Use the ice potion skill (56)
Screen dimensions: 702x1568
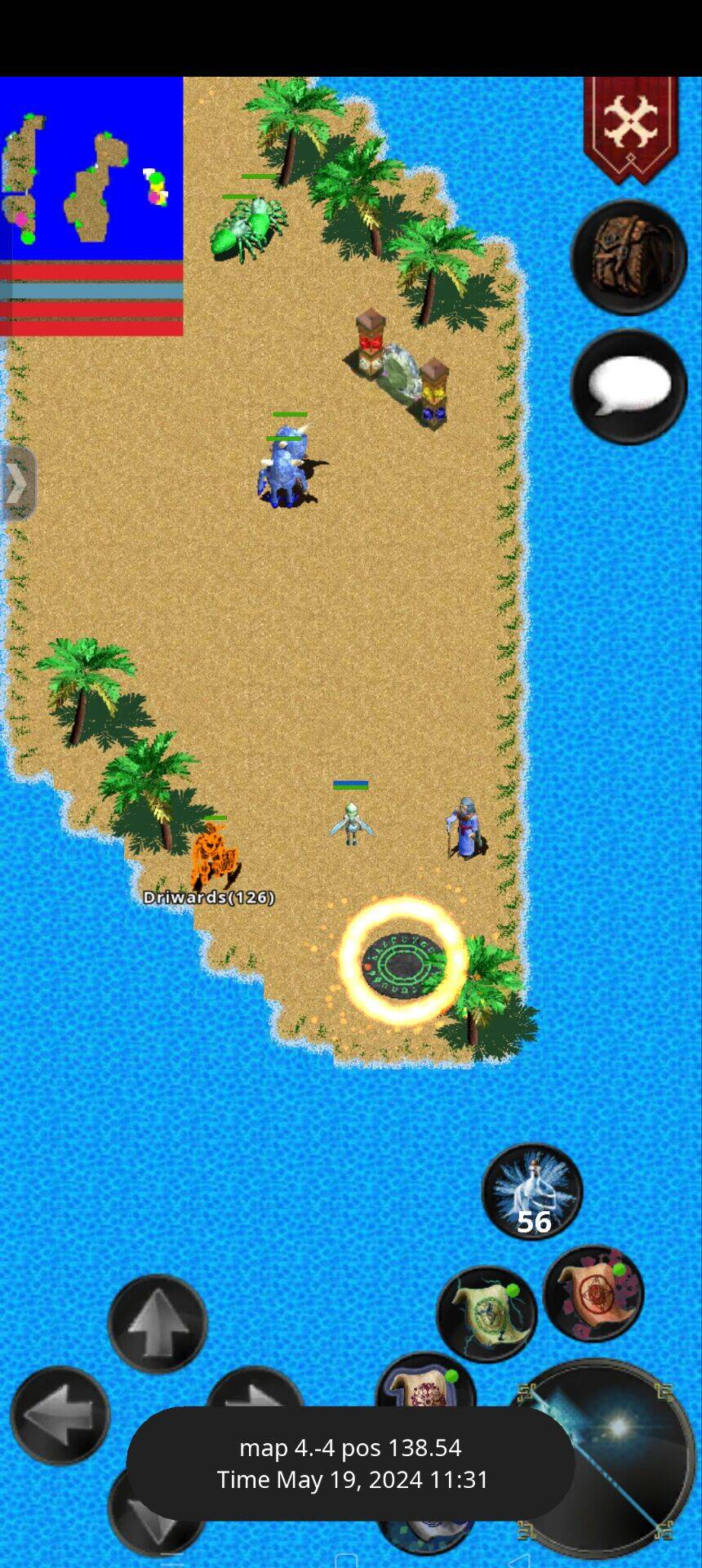(x=532, y=1192)
